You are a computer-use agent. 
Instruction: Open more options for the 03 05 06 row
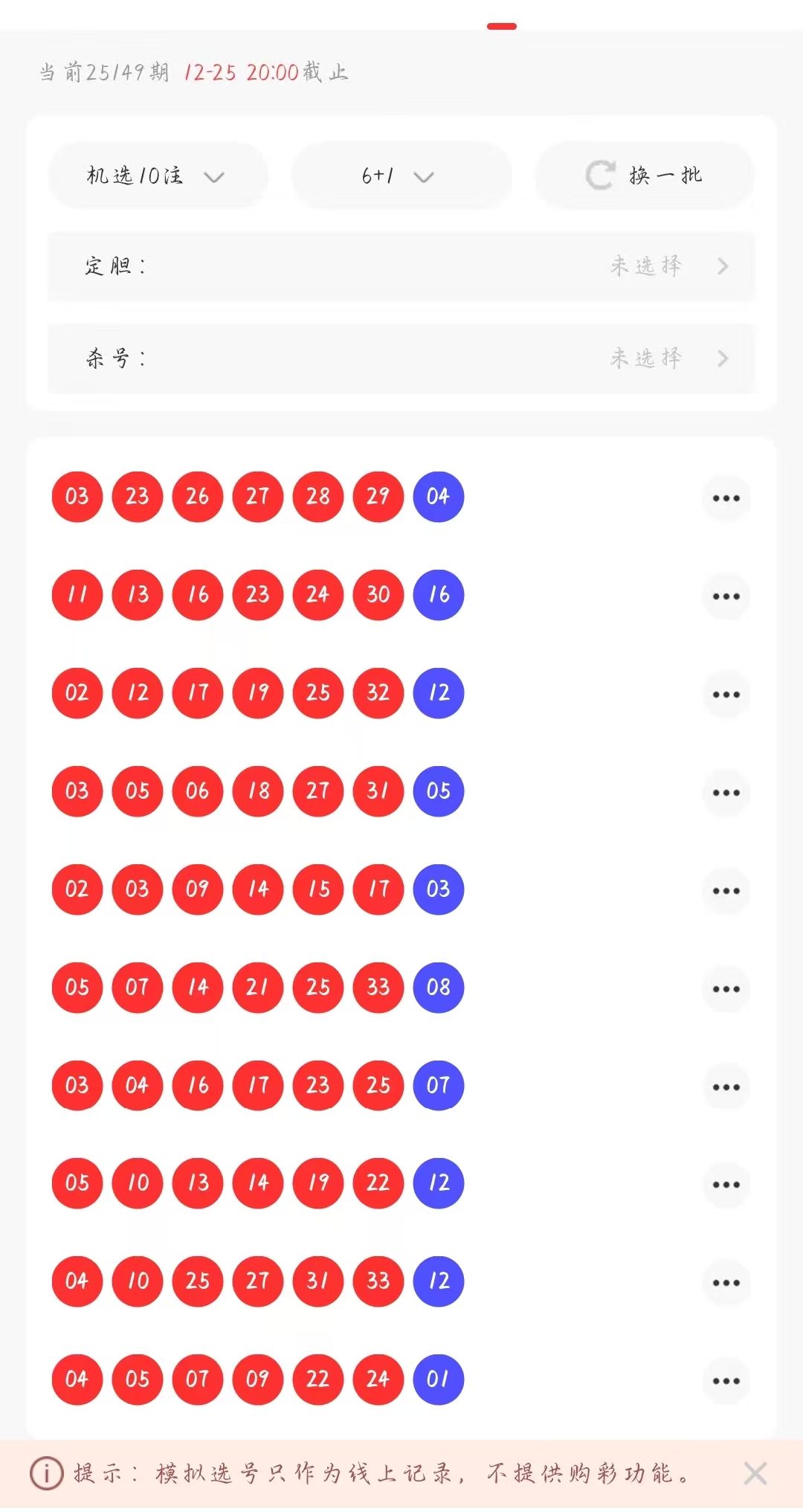click(726, 792)
